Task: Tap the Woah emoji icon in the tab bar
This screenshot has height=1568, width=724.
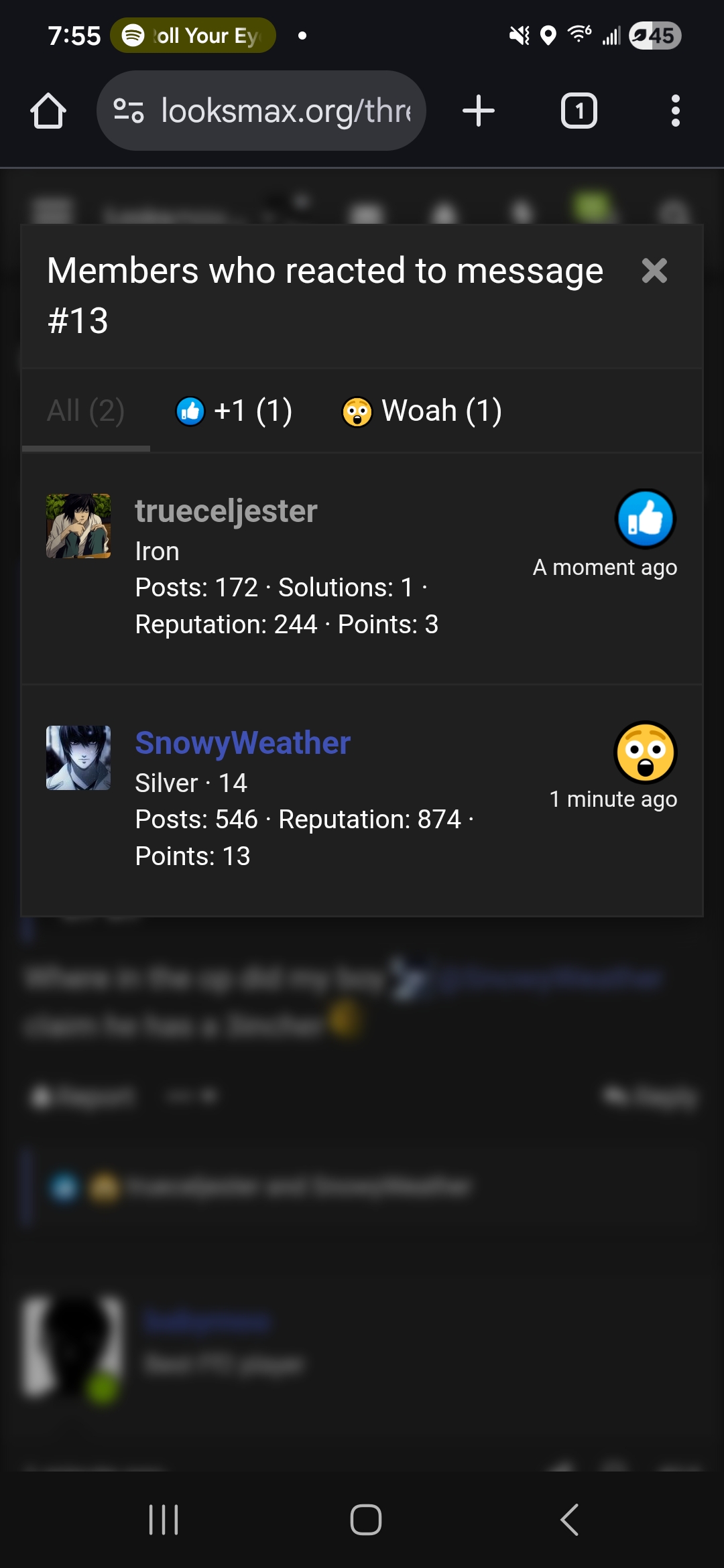Action: [357, 410]
